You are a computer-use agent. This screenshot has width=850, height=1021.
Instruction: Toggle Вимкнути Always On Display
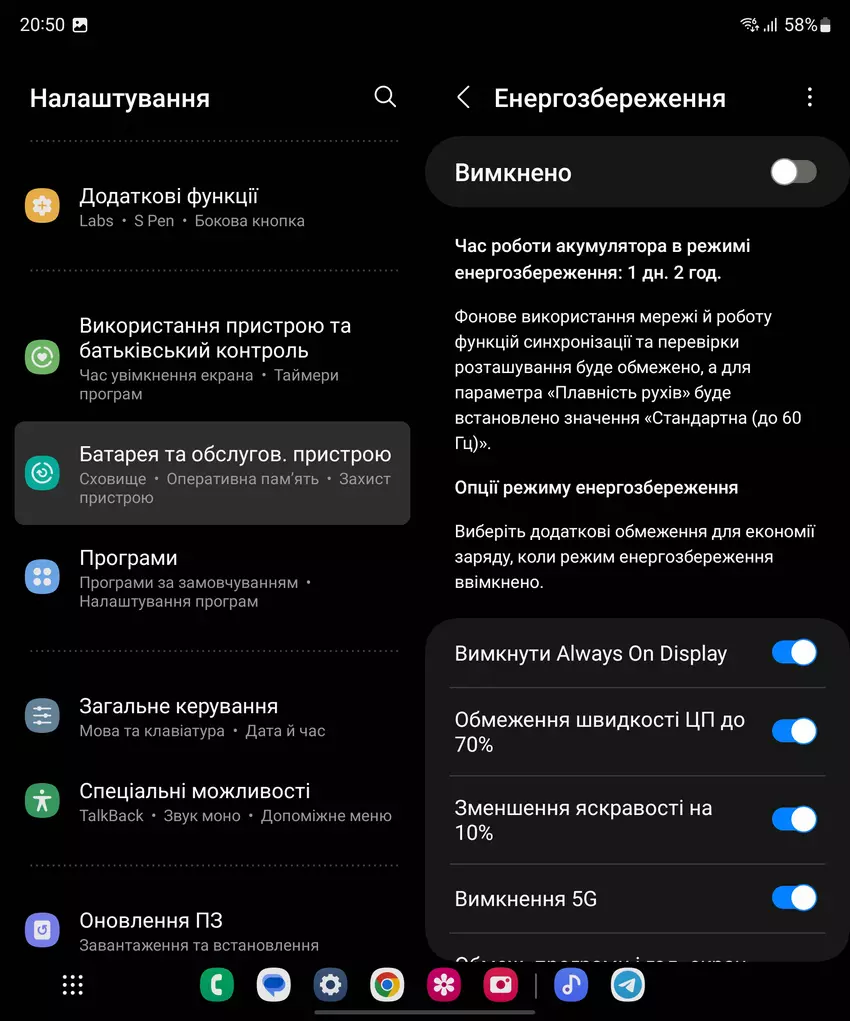[x=794, y=653]
